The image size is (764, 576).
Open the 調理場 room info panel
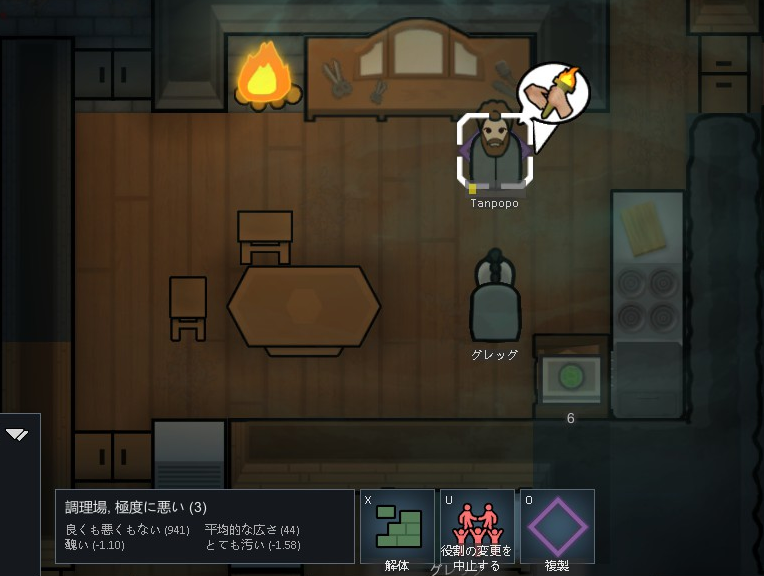click(x=204, y=526)
